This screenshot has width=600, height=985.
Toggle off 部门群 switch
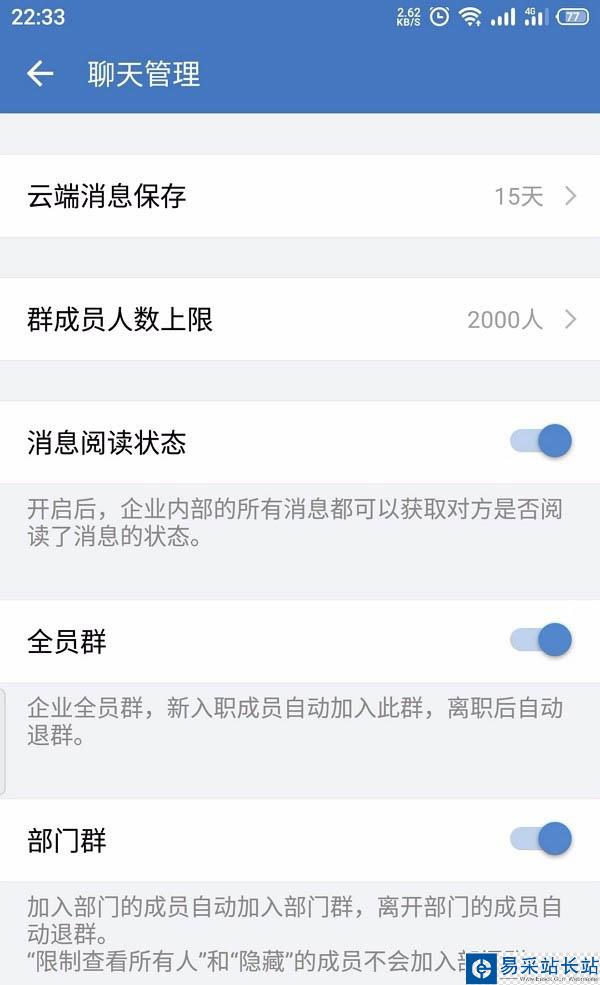point(541,839)
